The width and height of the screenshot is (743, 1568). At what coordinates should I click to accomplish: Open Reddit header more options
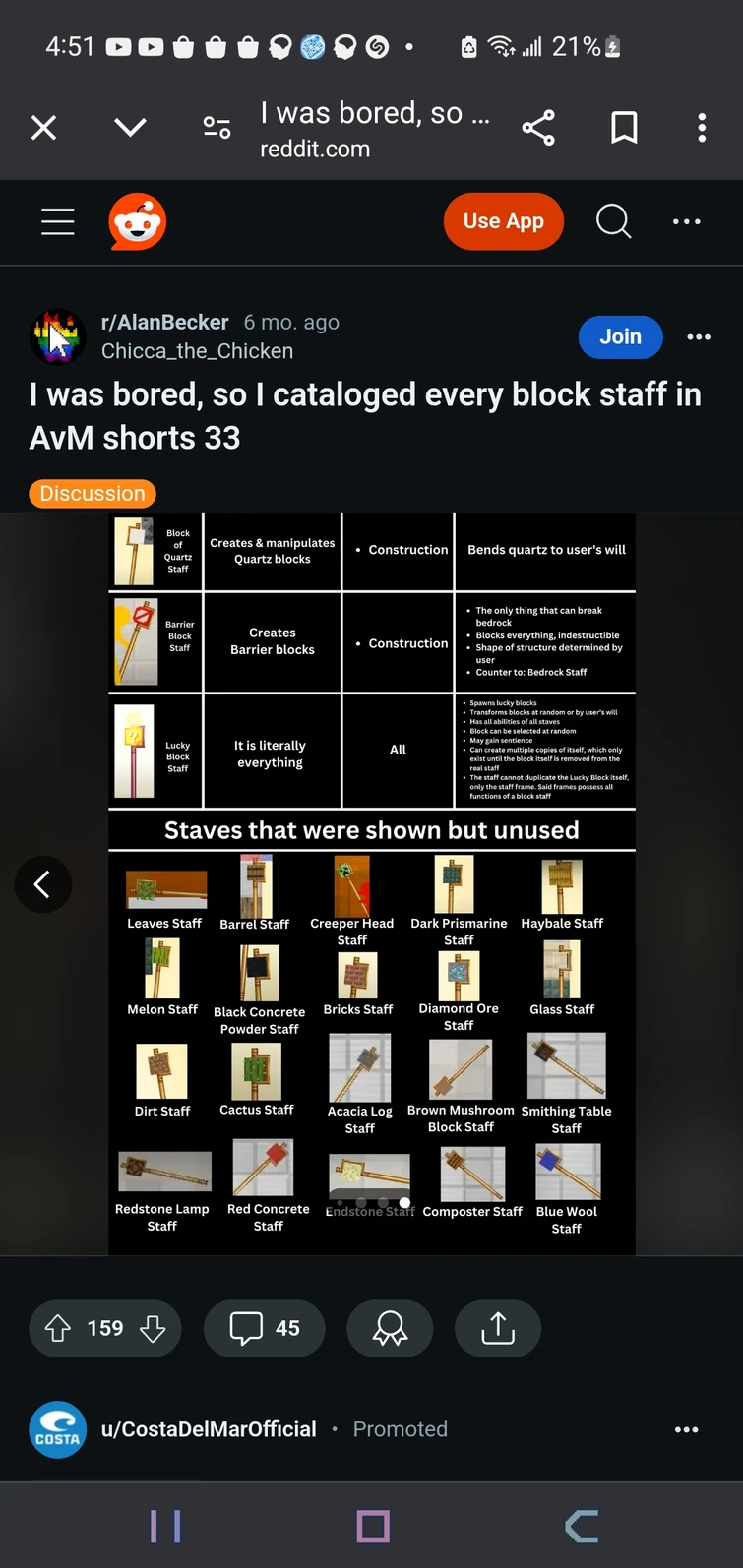pyautogui.click(x=687, y=221)
